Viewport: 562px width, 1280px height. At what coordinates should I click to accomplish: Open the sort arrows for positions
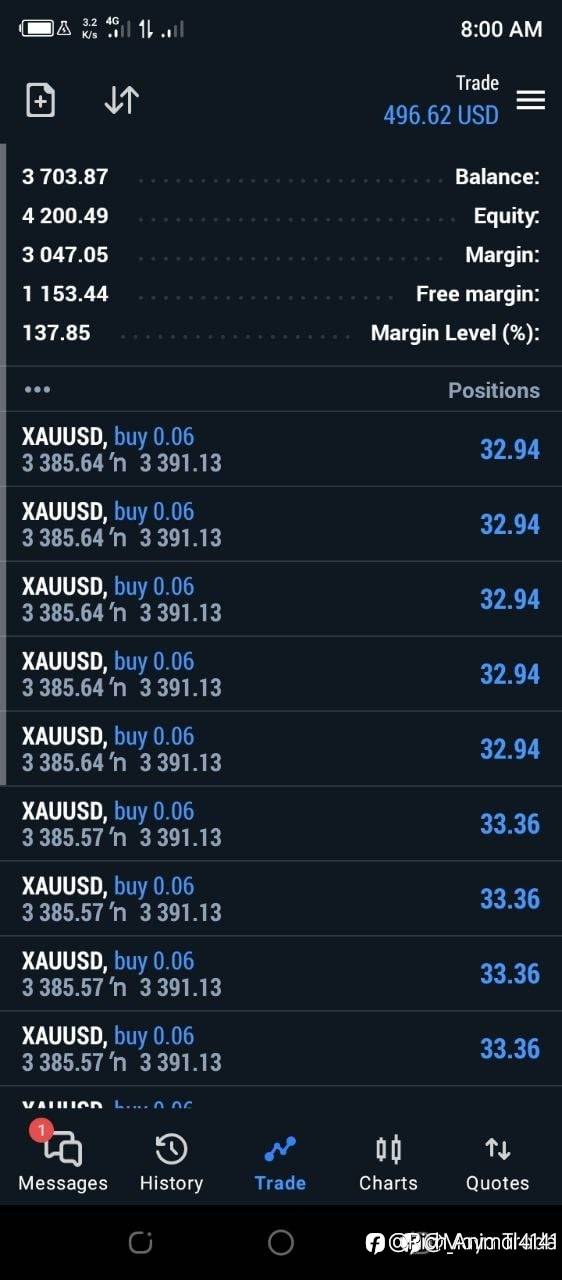click(121, 100)
